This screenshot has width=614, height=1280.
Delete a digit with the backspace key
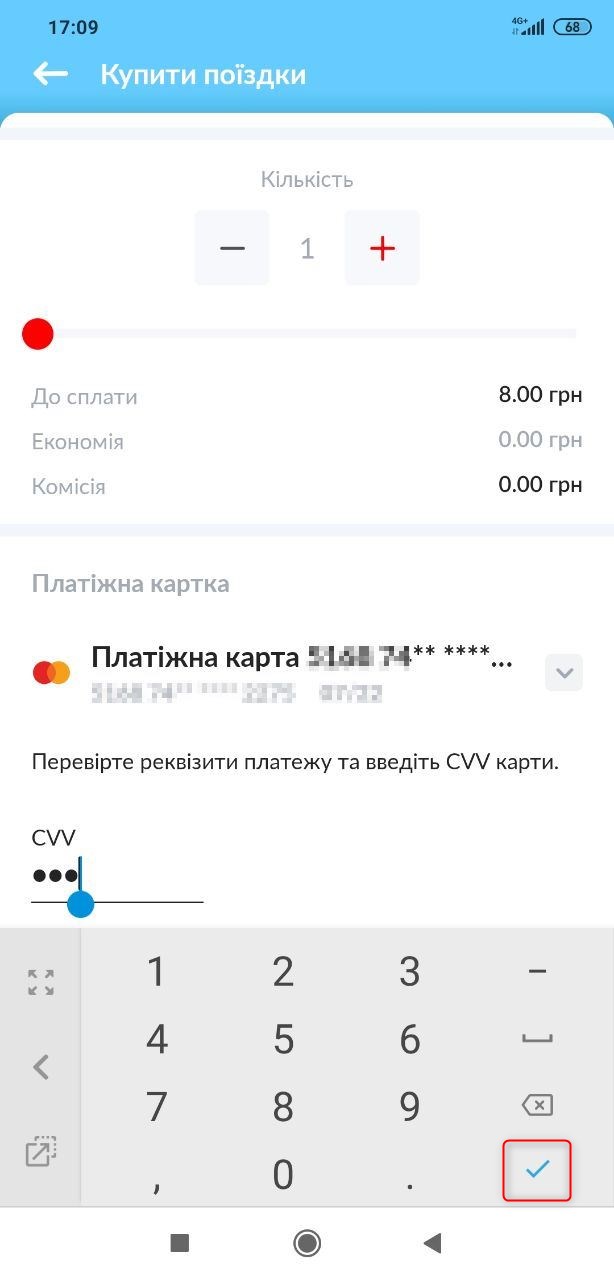pos(537,1105)
